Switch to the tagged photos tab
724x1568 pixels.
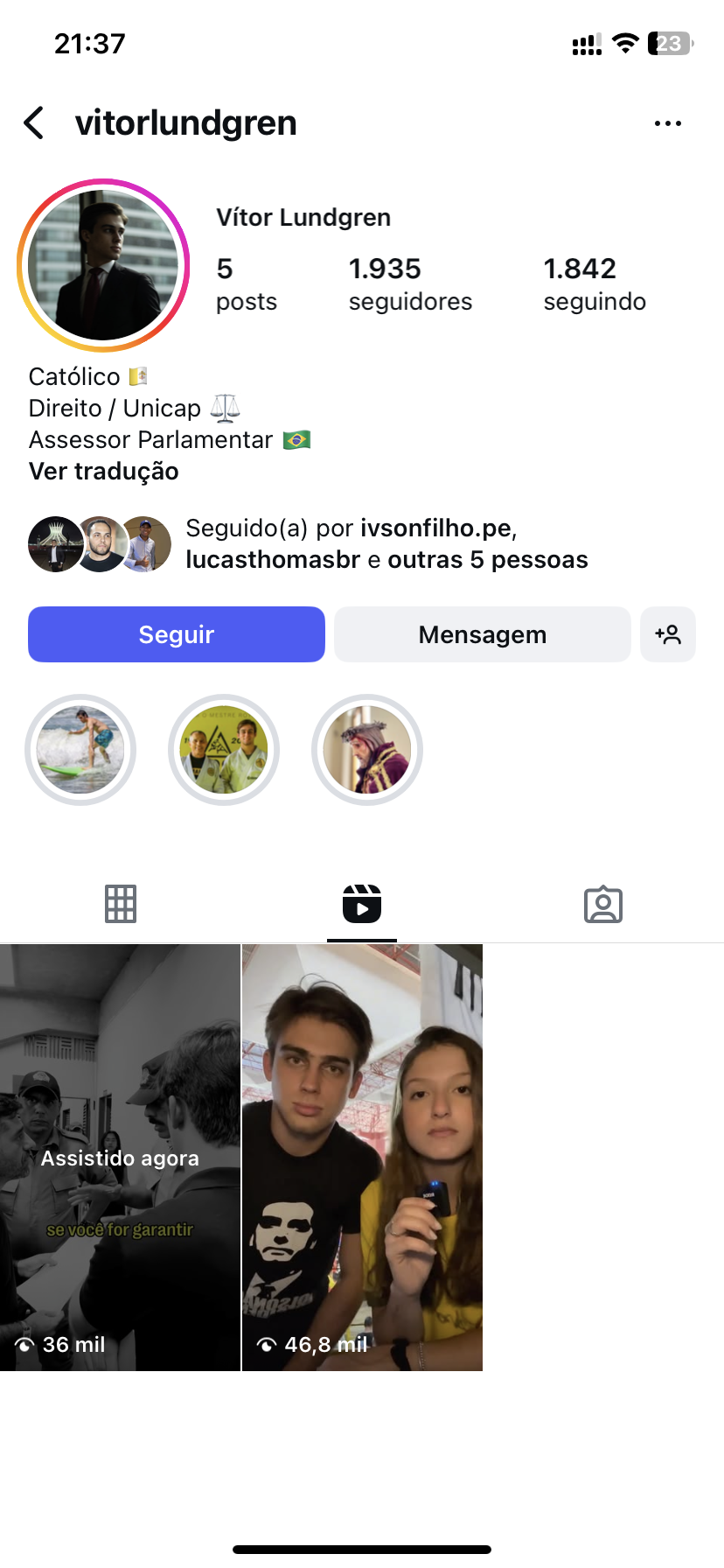point(603,904)
